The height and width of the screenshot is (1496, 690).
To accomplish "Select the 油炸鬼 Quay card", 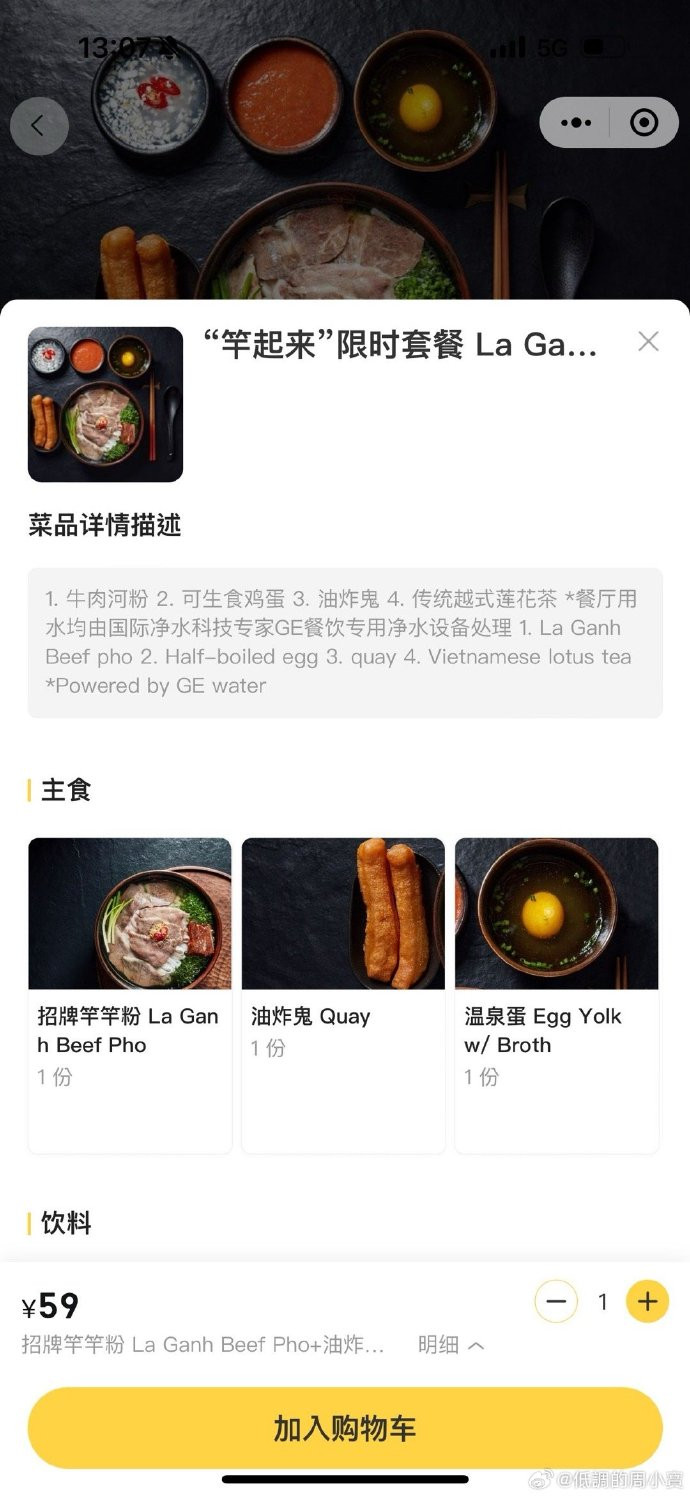I will tap(343, 995).
